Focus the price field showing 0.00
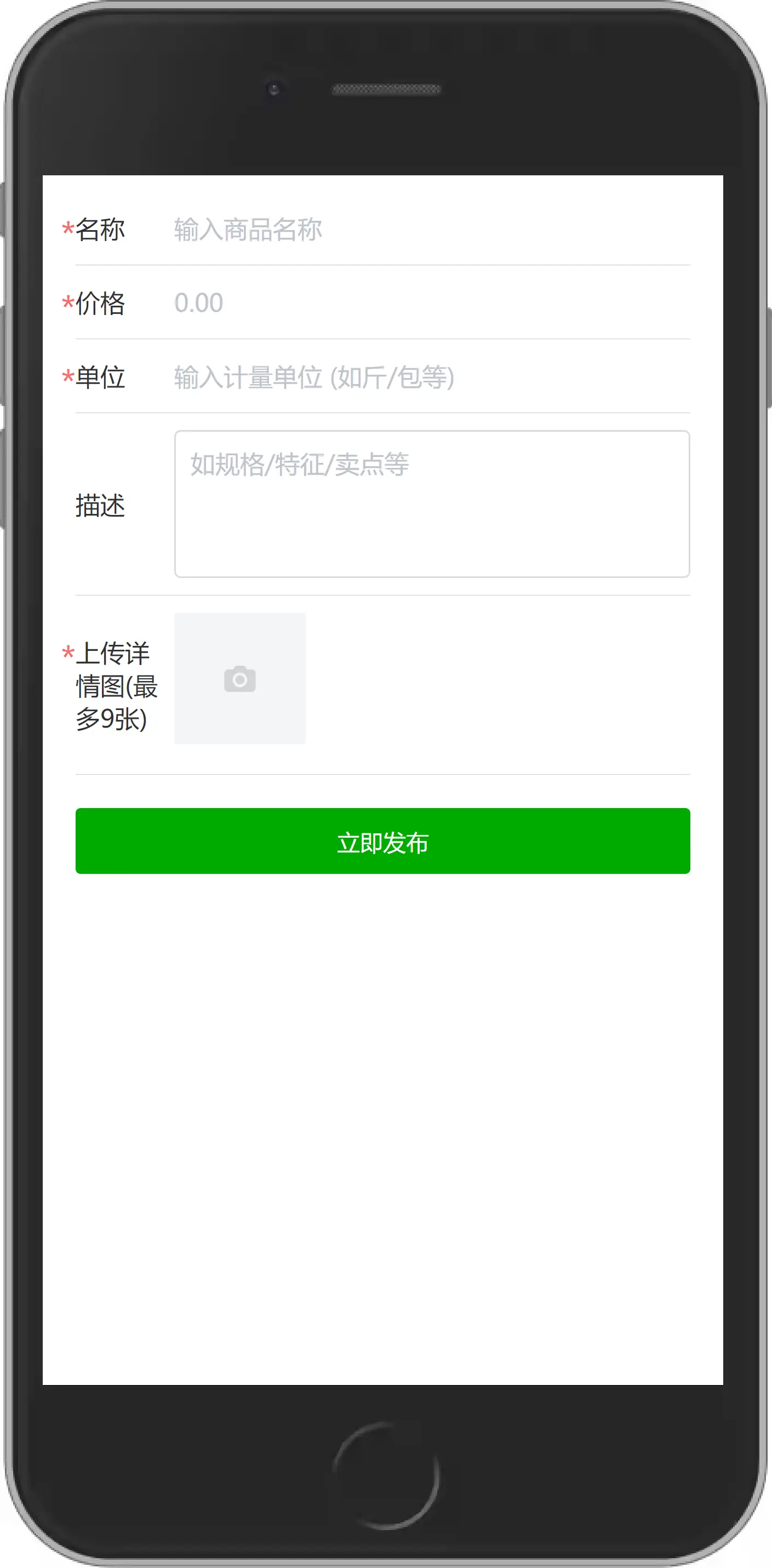Image resolution: width=772 pixels, height=1568 pixels. click(431, 303)
